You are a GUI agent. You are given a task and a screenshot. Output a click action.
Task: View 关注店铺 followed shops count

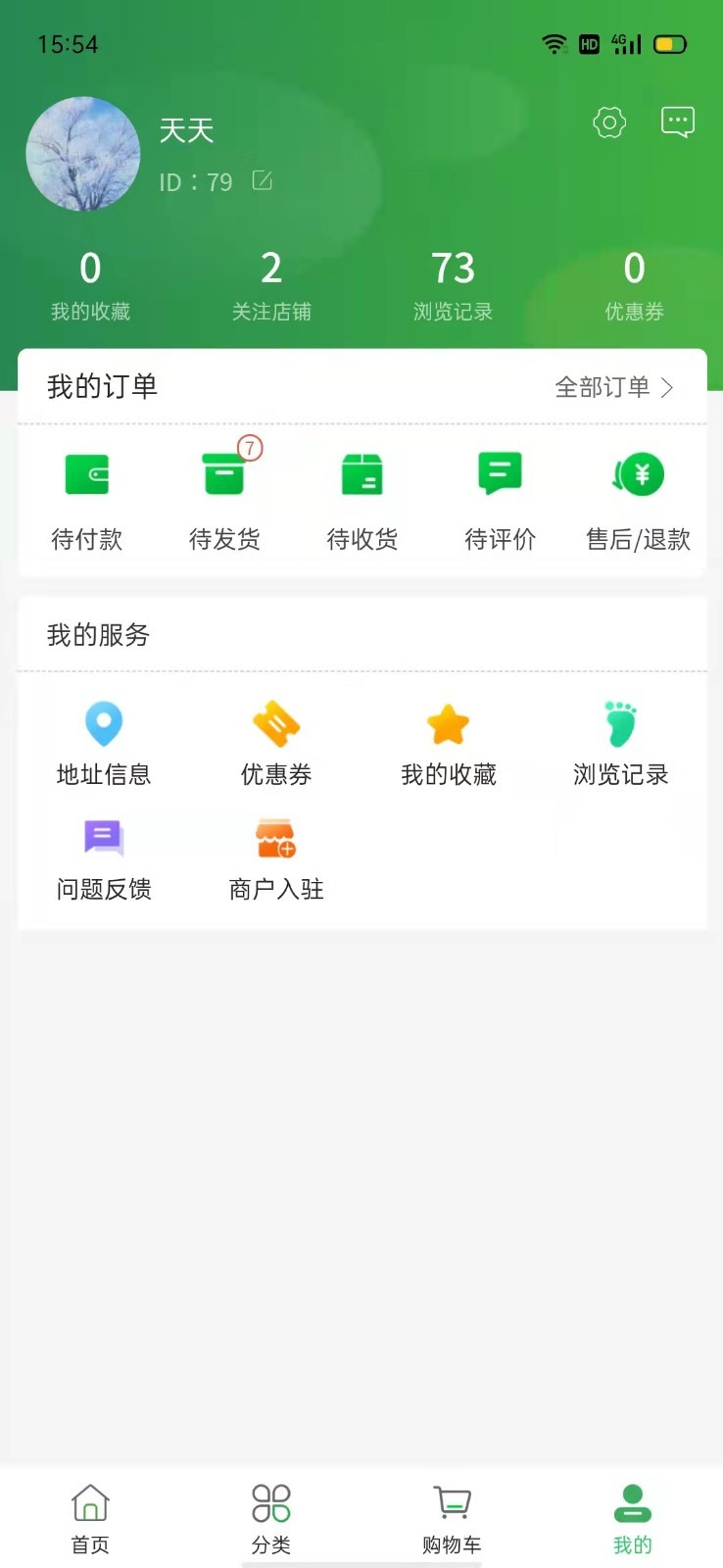271,284
